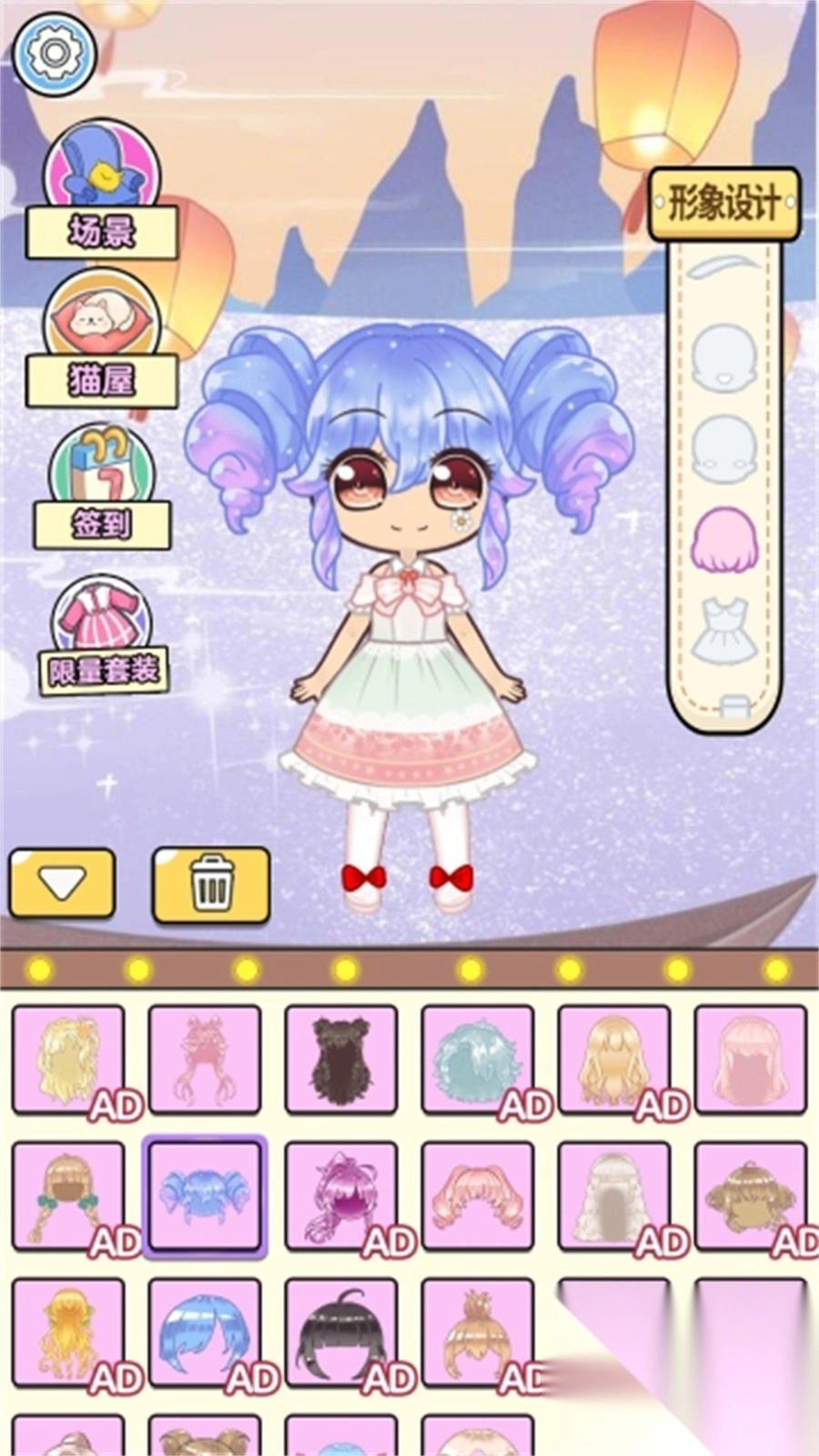This screenshot has width=819, height=1456.
Task: Select the pink short curly twin-tail hairstyle
Action: (x=478, y=1195)
